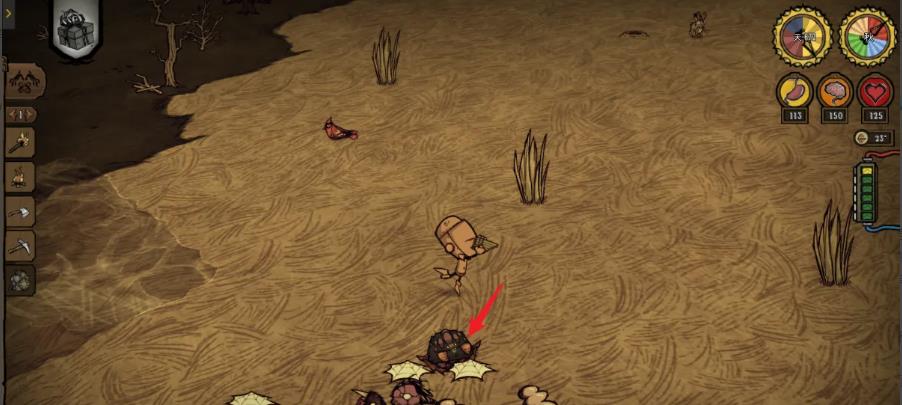Select the campfire crafting slot
902x405 pixels.
[x=20, y=178]
